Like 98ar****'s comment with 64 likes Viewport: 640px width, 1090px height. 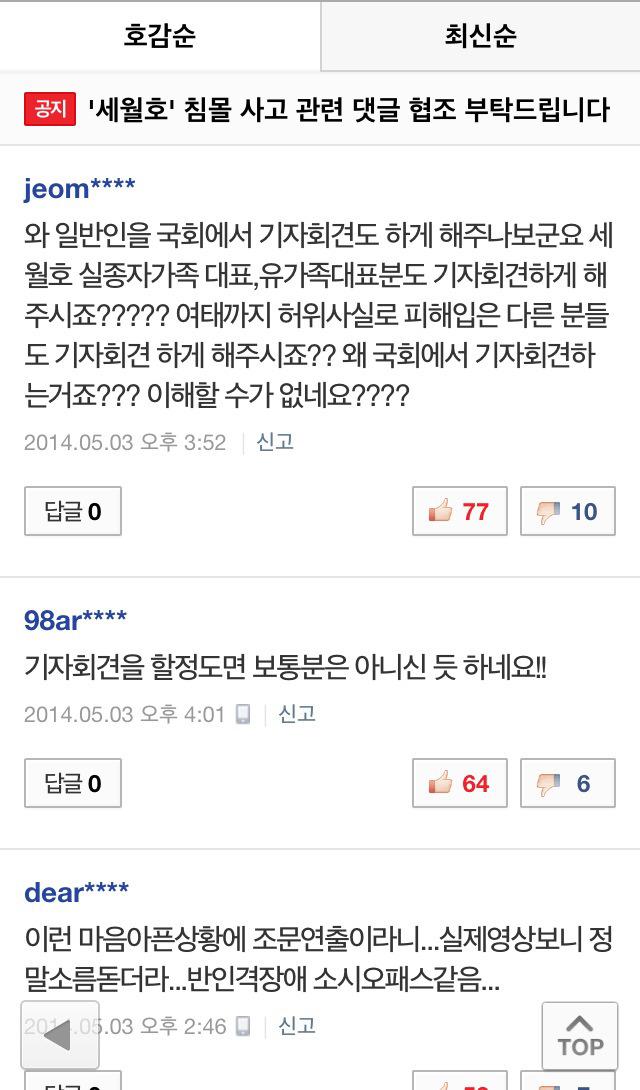tap(460, 783)
